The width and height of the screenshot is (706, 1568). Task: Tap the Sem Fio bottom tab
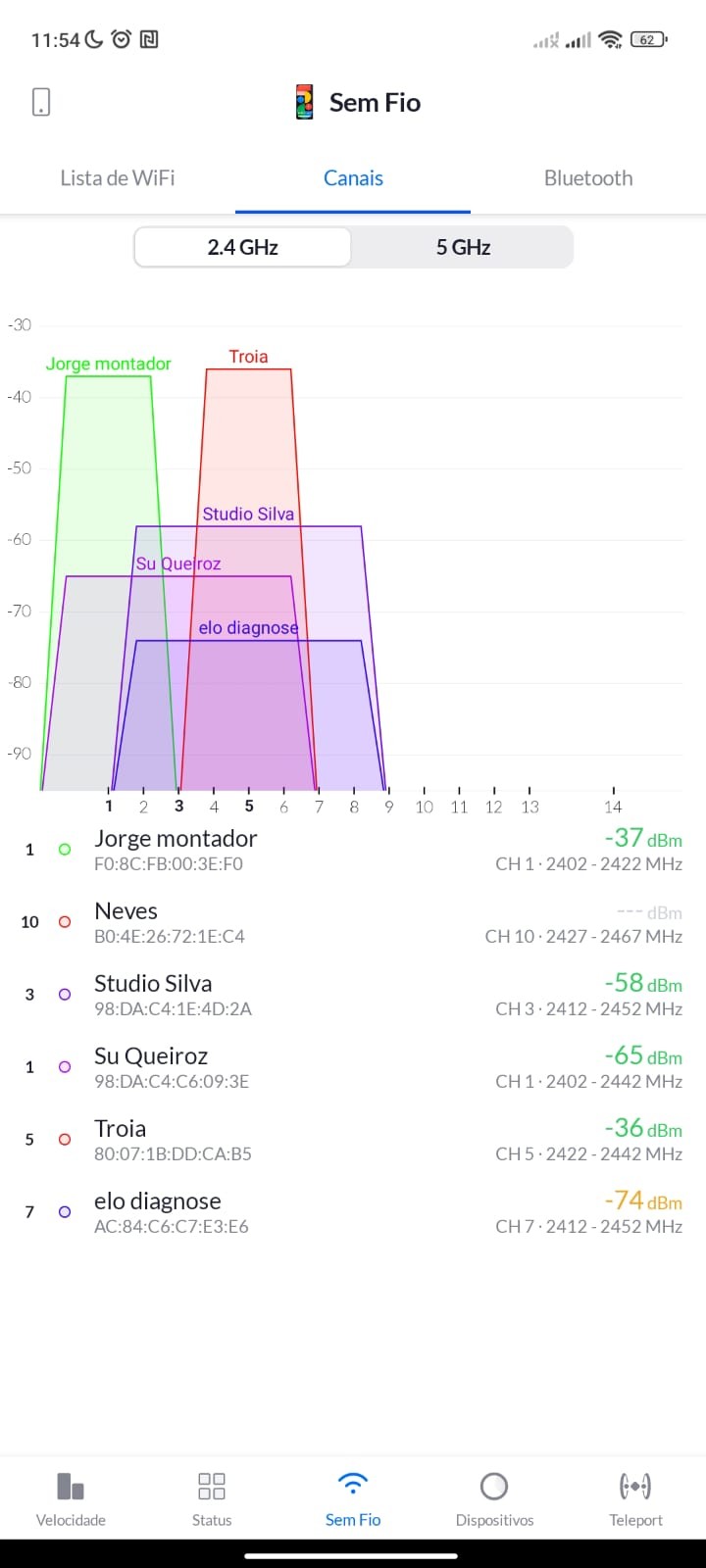353,1499
